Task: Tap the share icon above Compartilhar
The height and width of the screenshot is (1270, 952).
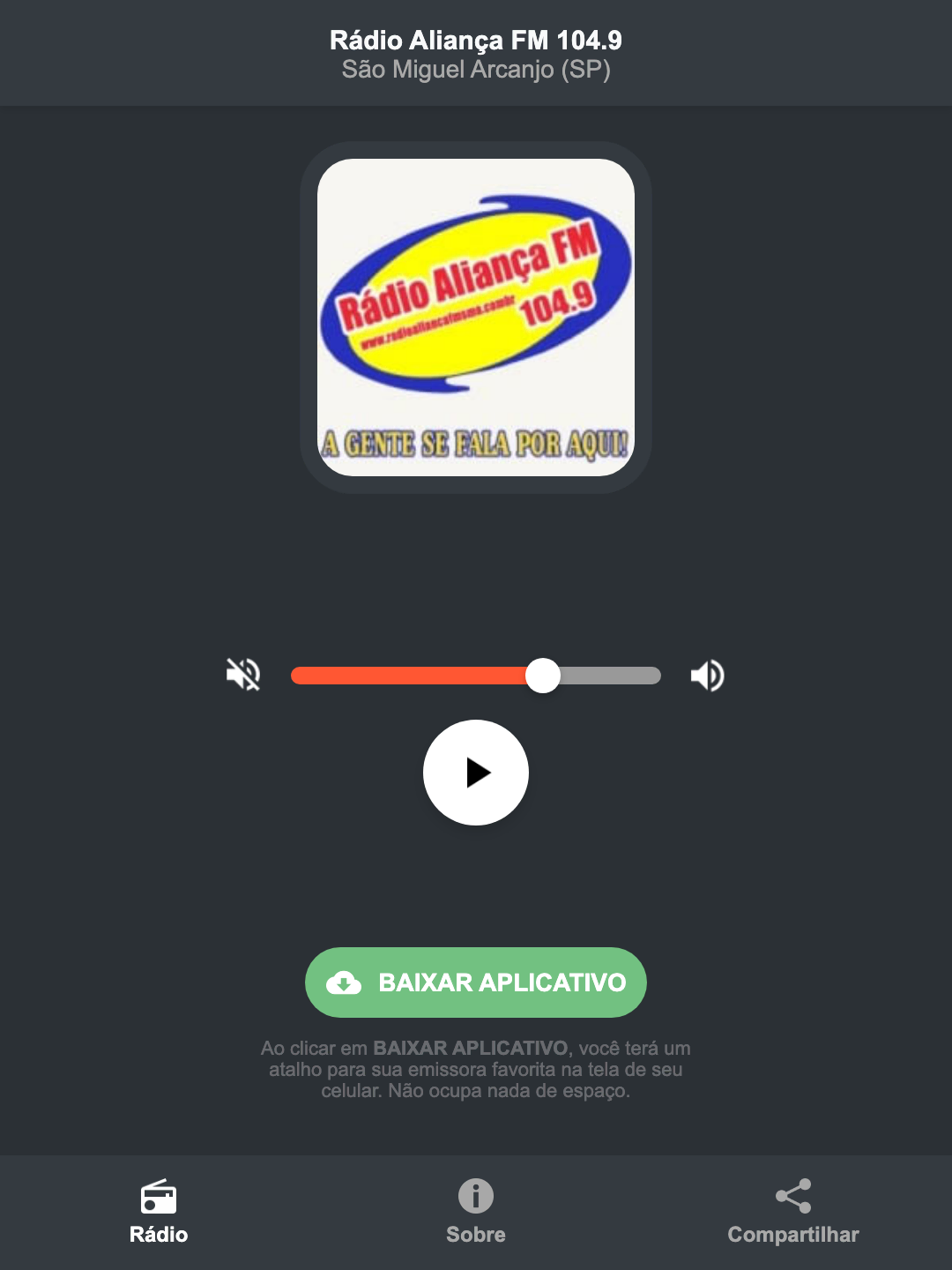Action: [792, 1195]
